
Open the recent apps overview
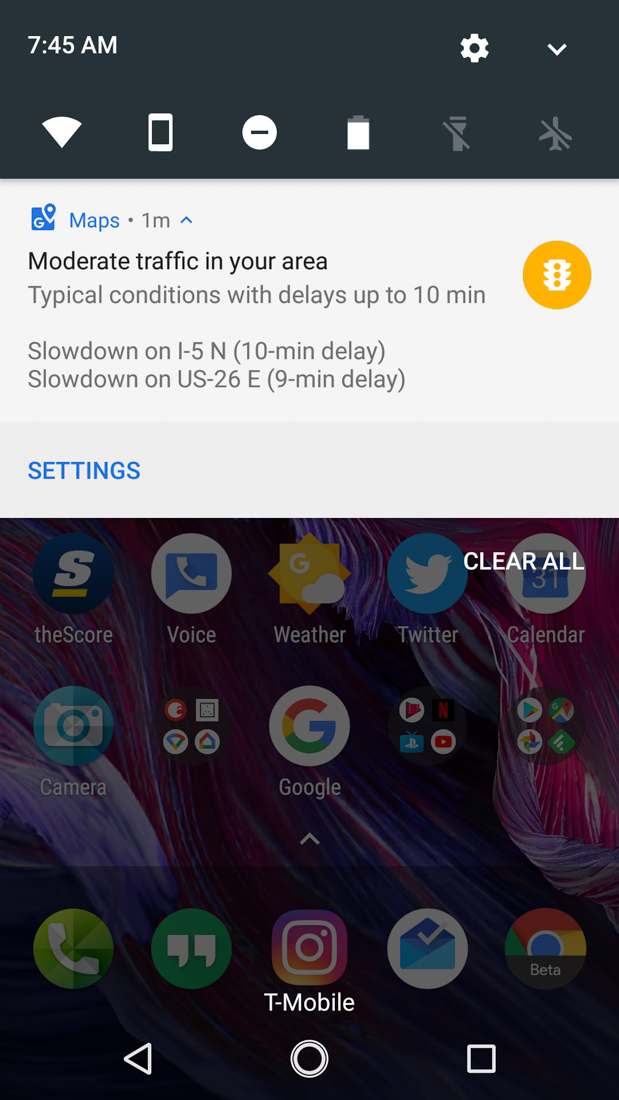481,1058
